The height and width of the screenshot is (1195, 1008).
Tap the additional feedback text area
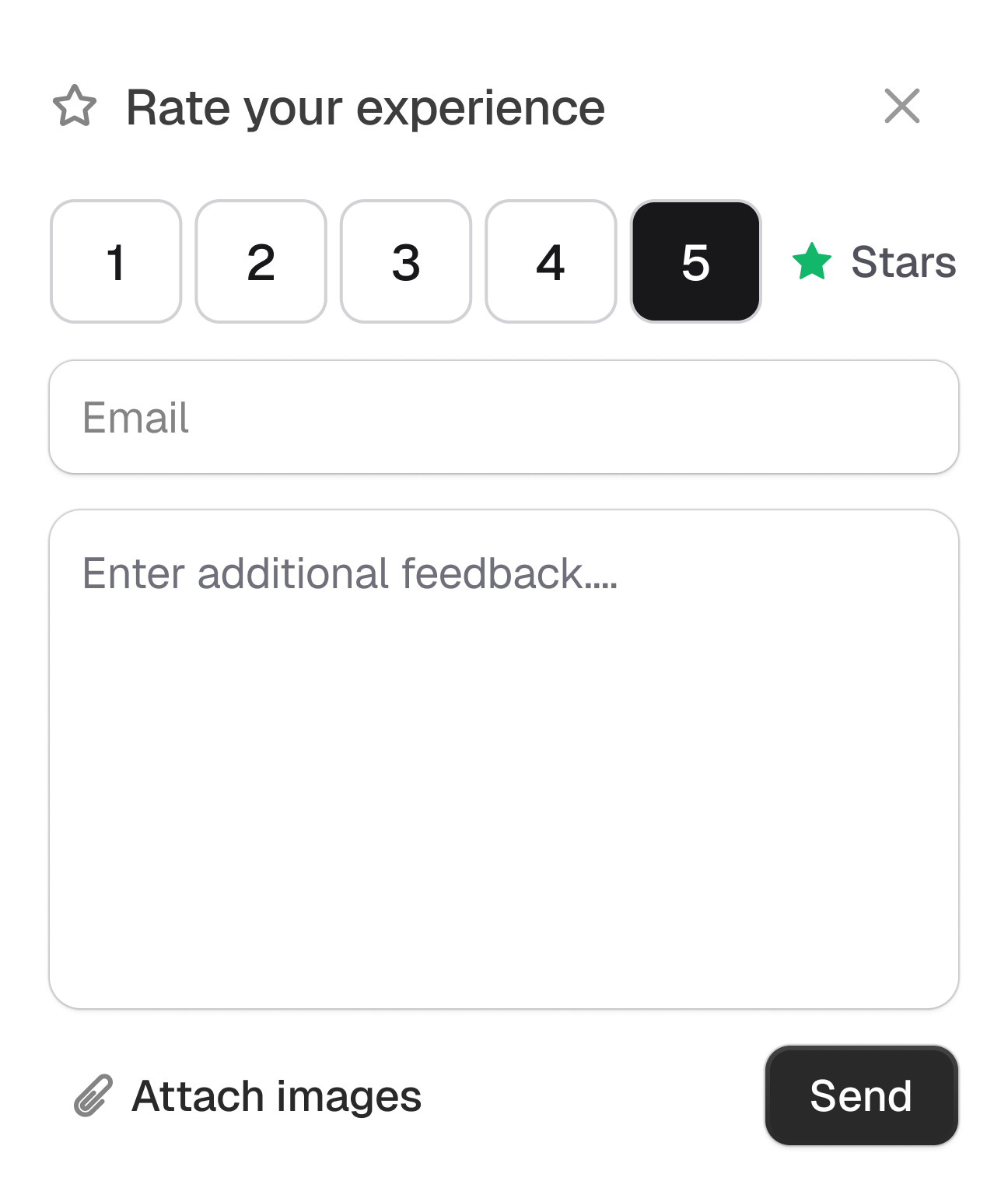point(503,759)
